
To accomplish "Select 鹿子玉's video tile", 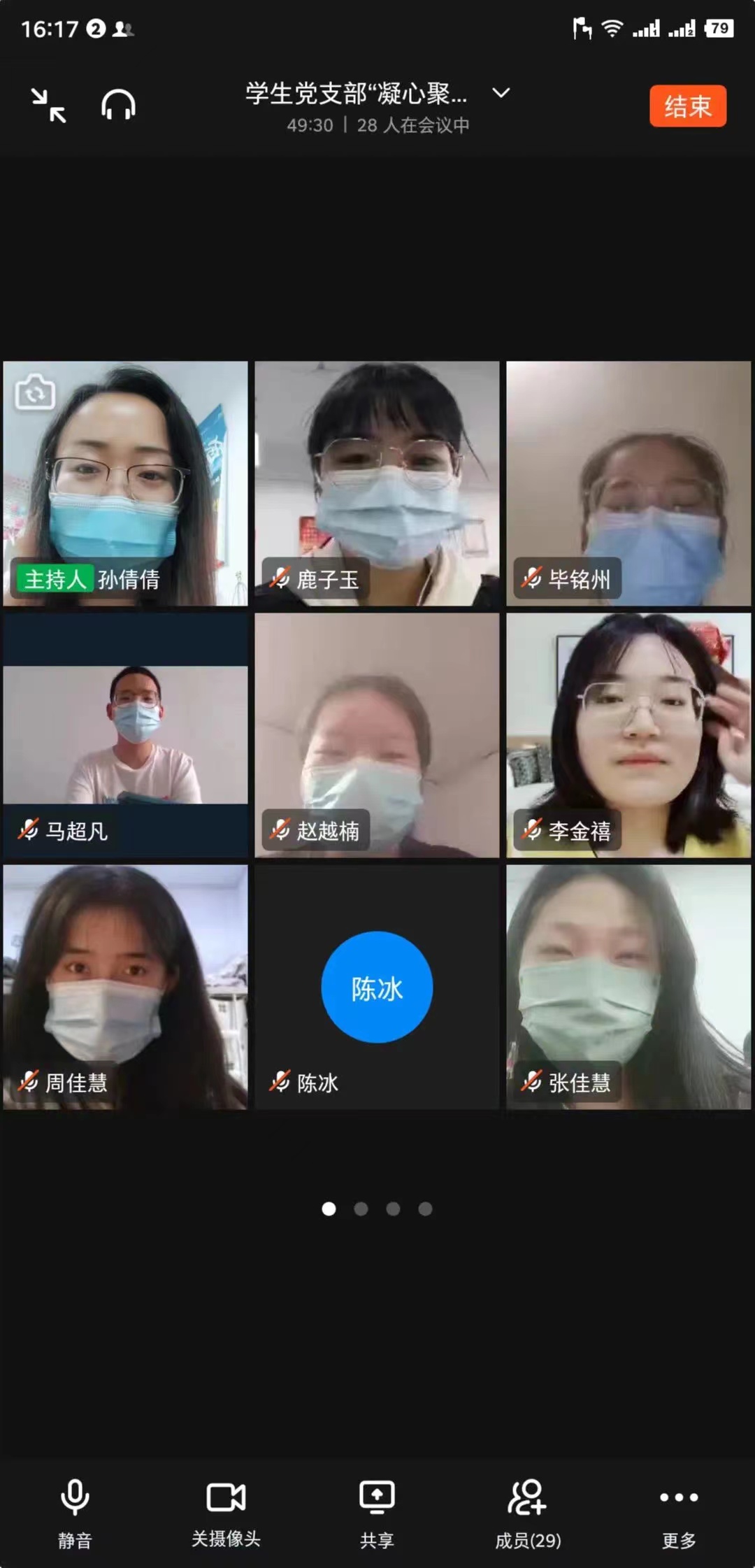I will [x=377, y=483].
